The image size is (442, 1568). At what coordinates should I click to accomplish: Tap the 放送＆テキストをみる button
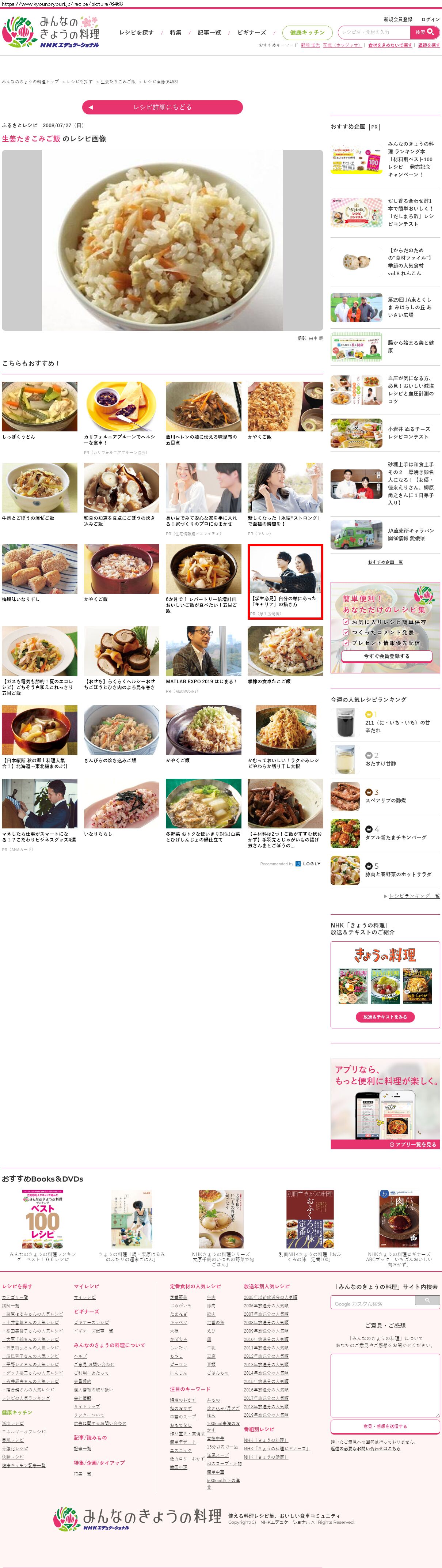point(385,1017)
